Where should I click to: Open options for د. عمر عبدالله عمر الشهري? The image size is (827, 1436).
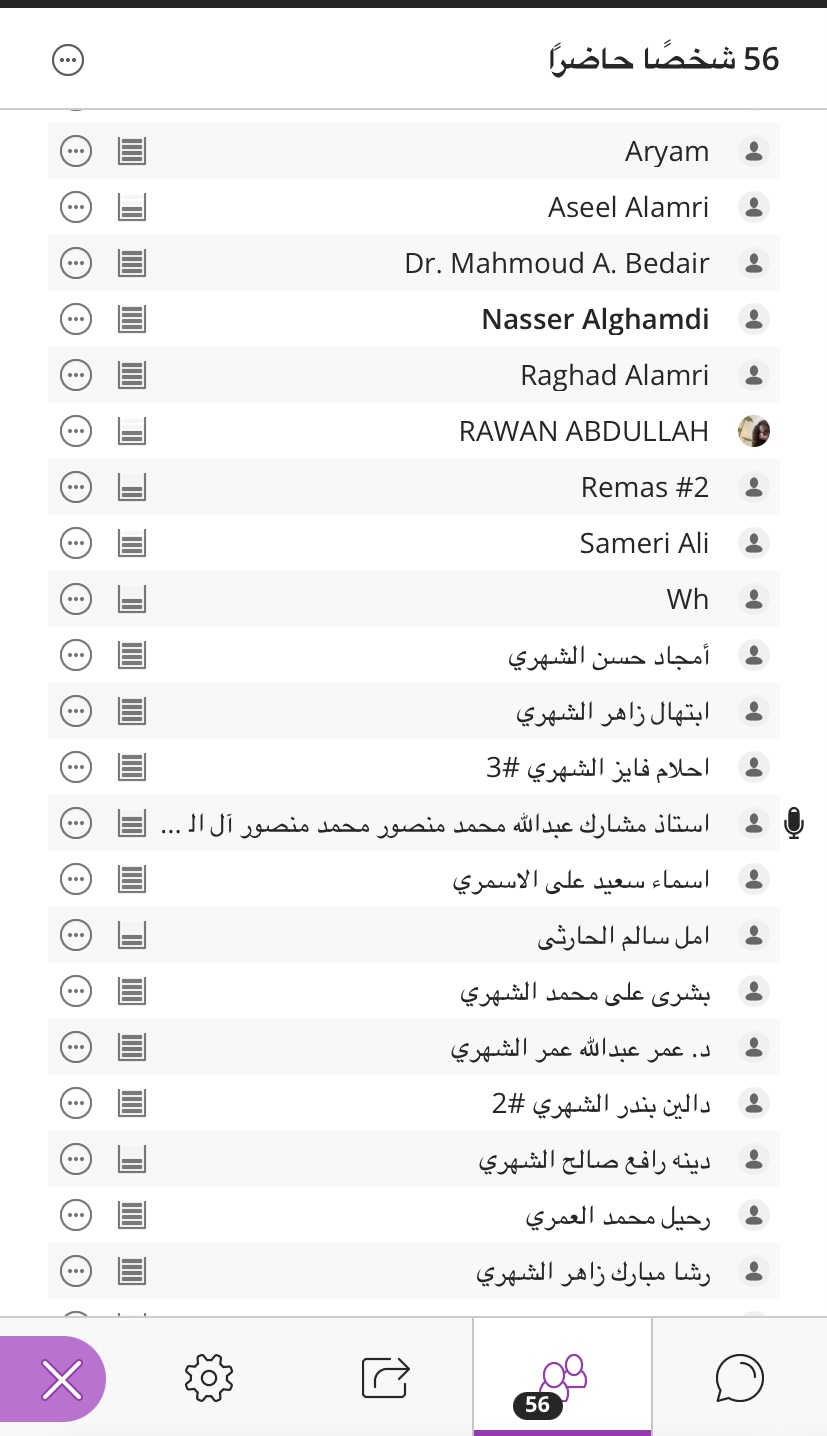(x=76, y=1047)
